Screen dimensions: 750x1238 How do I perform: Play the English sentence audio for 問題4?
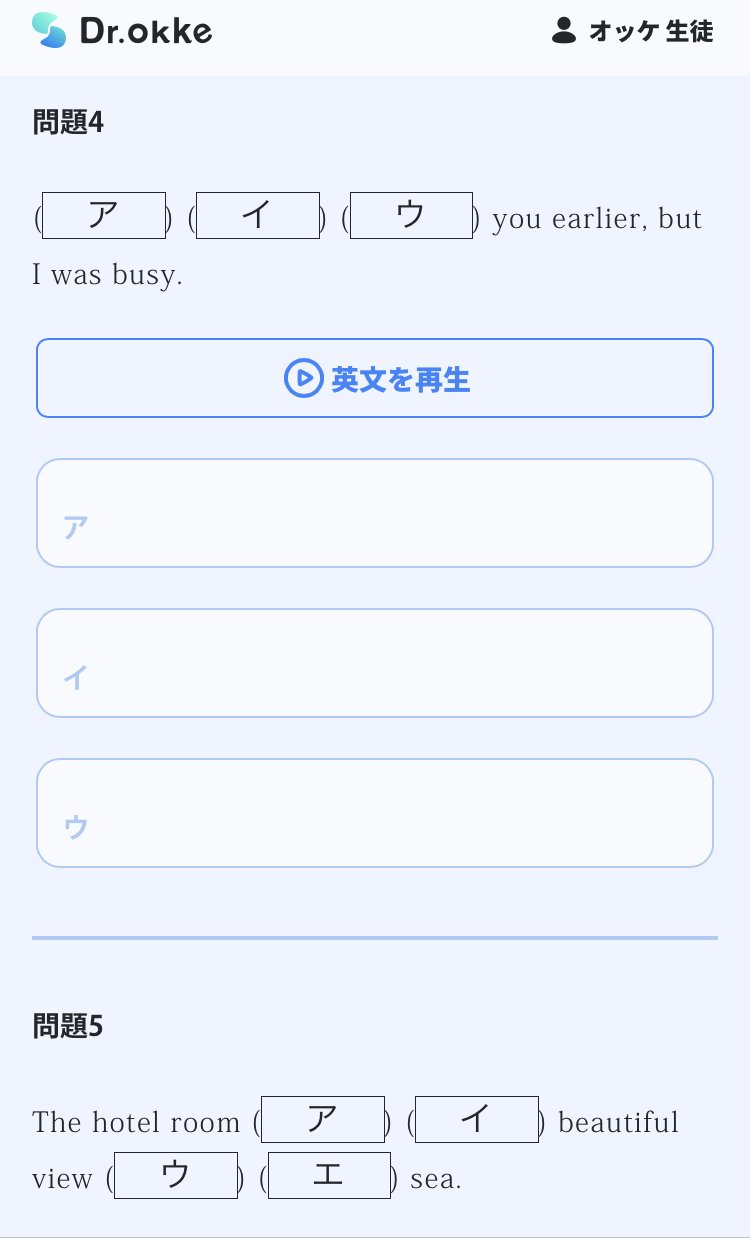[375, 378]
